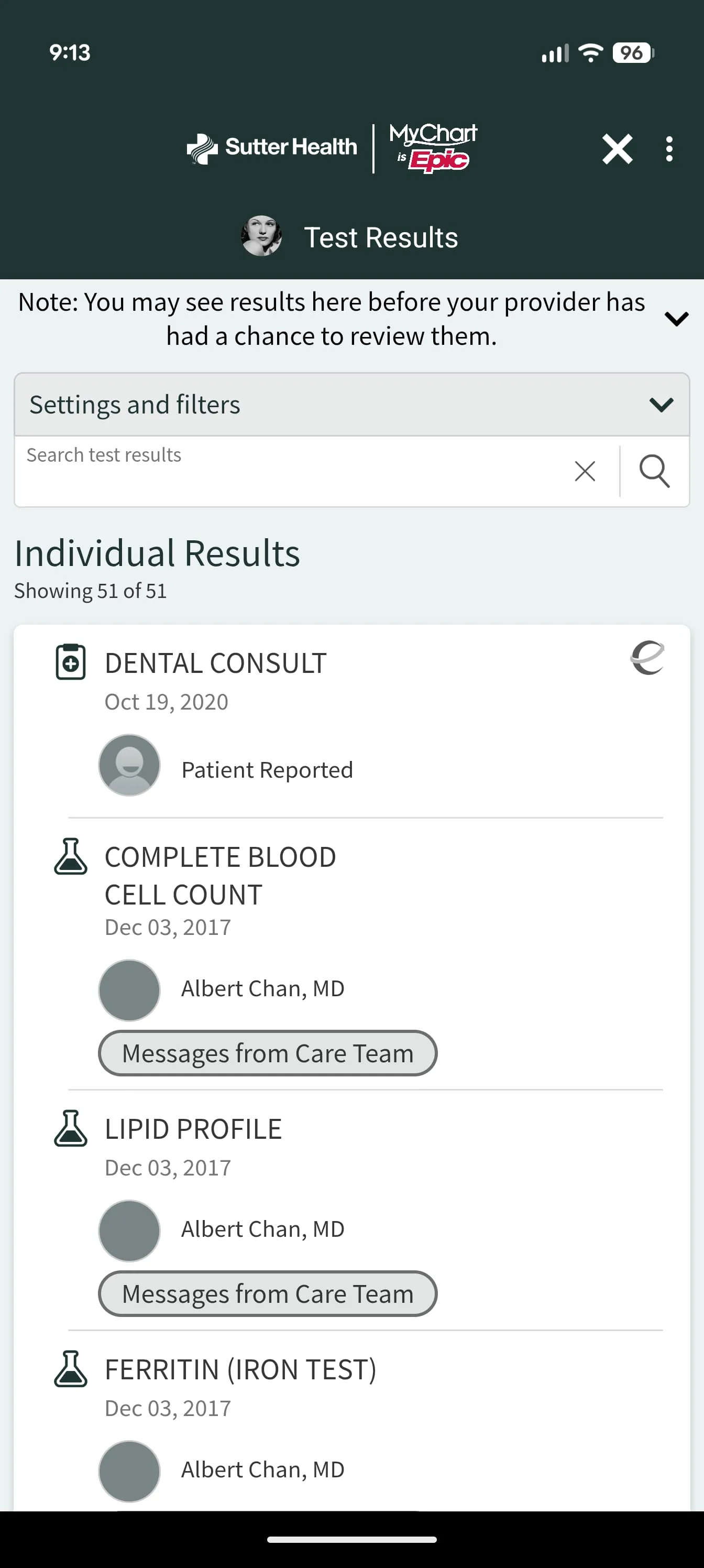Viewport: 704px width, 1568px height.
Task: Click the Sutter Health logo
Action: tap(272, 147)
